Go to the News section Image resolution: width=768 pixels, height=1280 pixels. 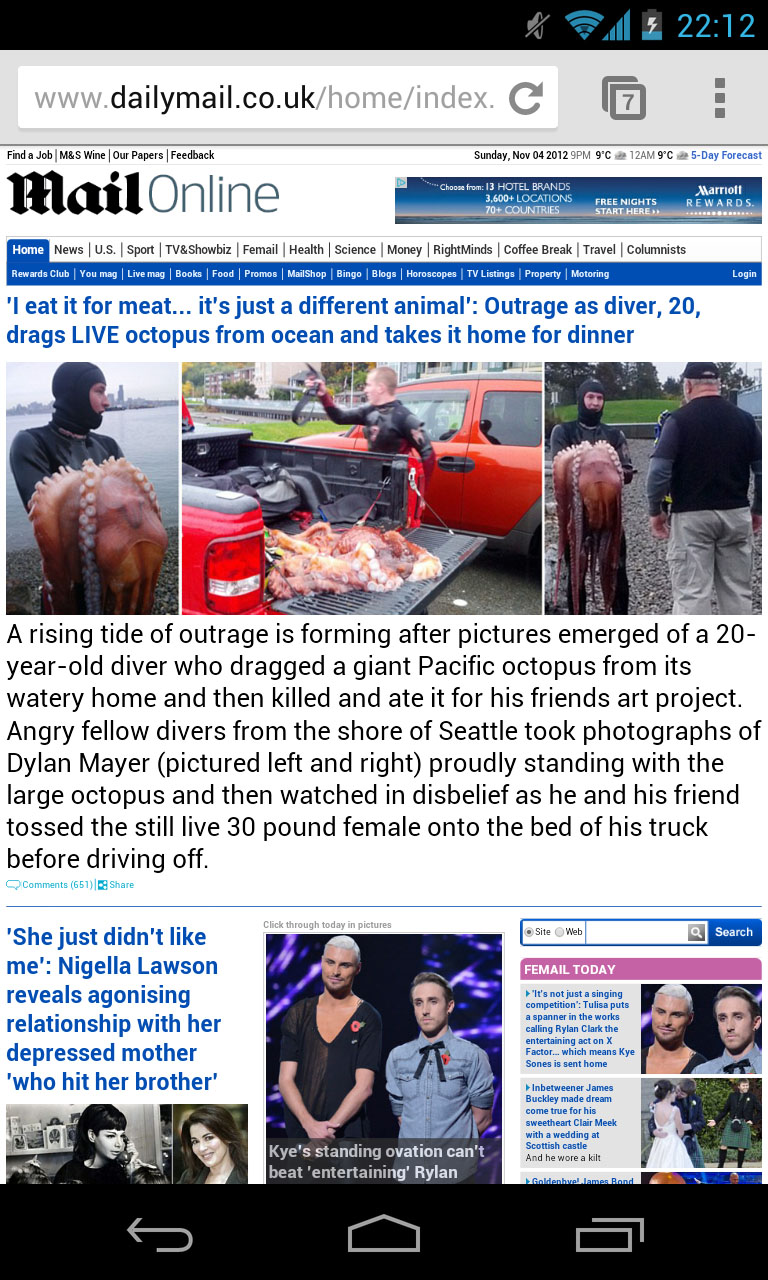69,250
